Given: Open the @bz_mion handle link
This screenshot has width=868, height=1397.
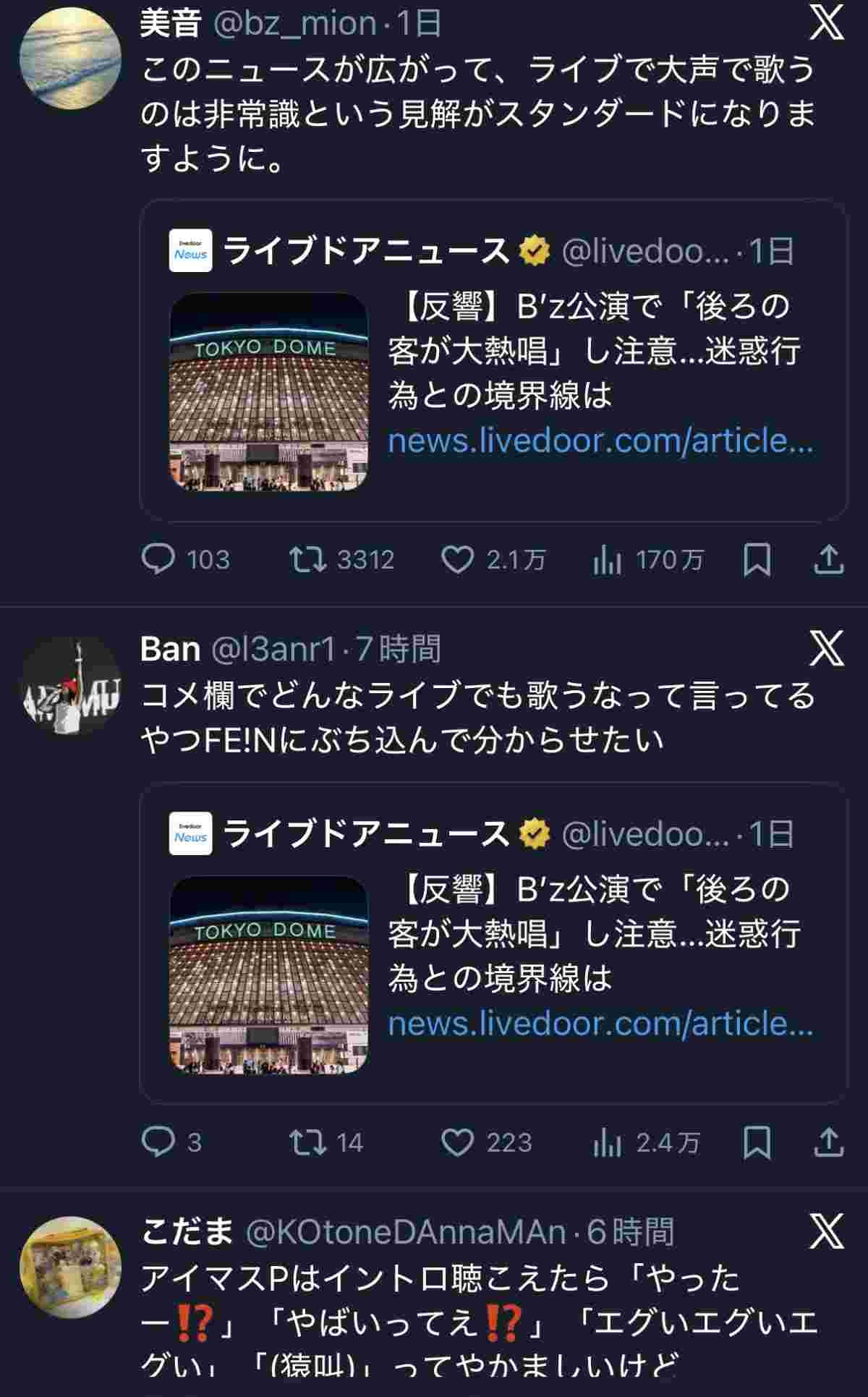Looking at the screenshot, I should pos(295,24).
